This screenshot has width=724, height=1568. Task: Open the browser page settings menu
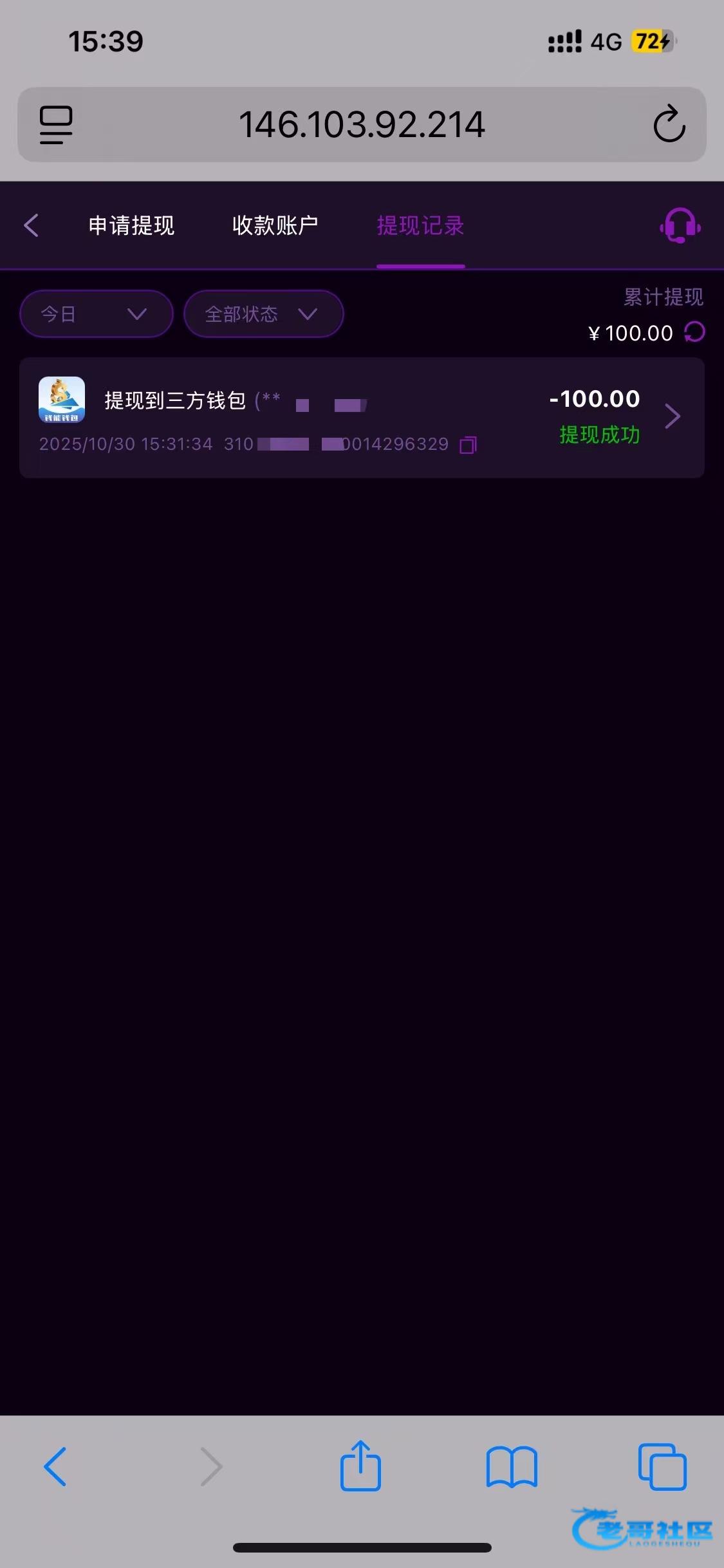pyautogui.click(x=56, y=124)
